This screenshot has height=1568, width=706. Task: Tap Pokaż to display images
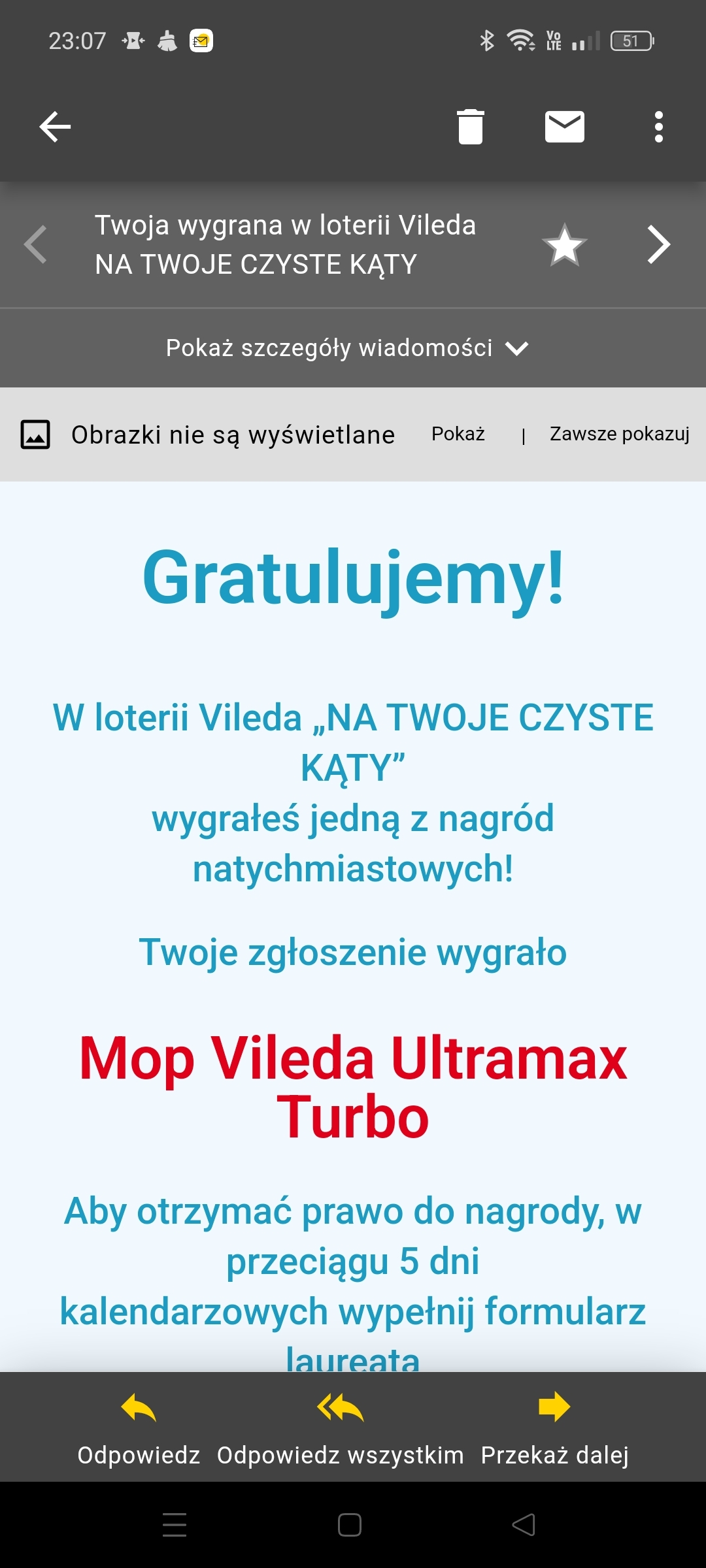pyautogui.click(x=458, y=434)
